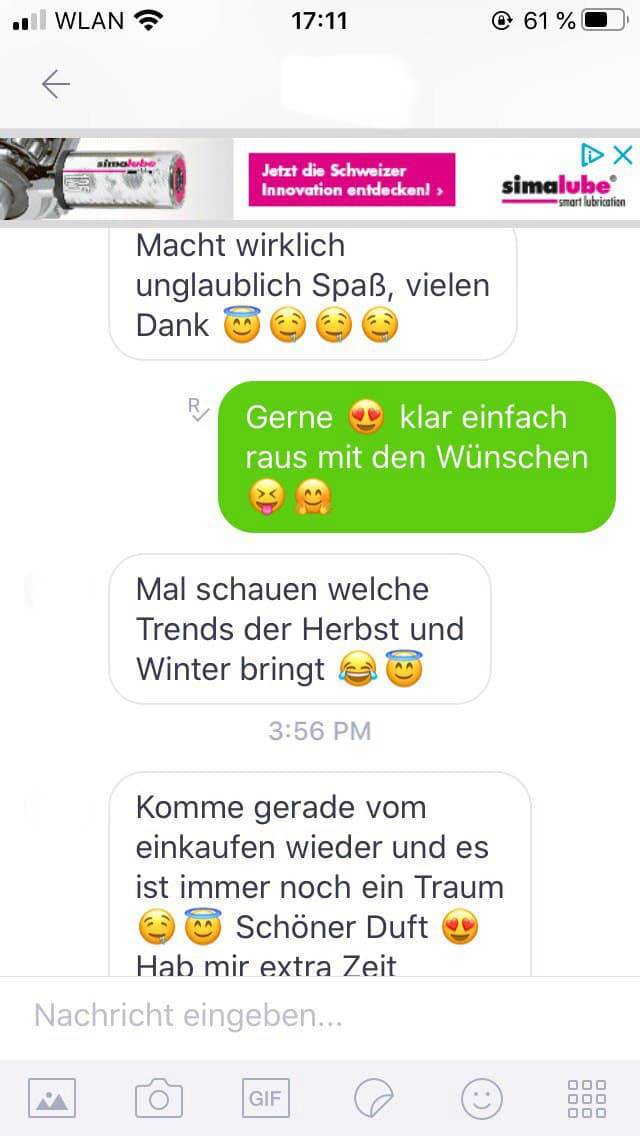Open the GIF picker
The width and height of the screenshot is (640, 1136).
265,1098
